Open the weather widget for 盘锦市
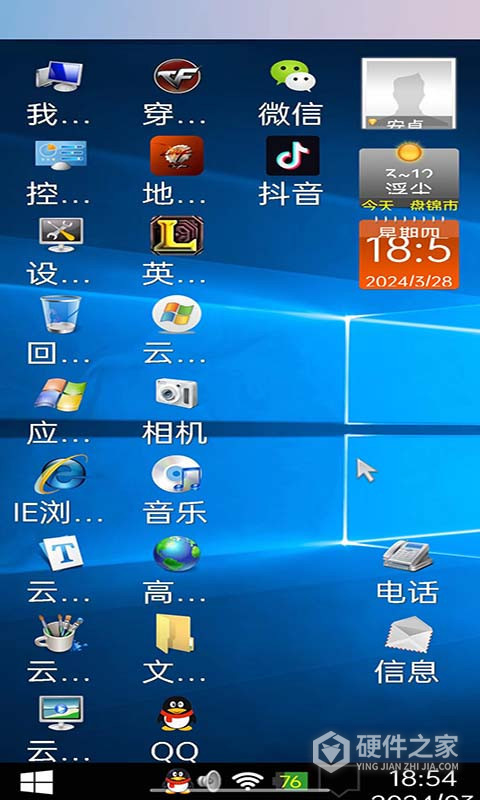 point(409,177)
